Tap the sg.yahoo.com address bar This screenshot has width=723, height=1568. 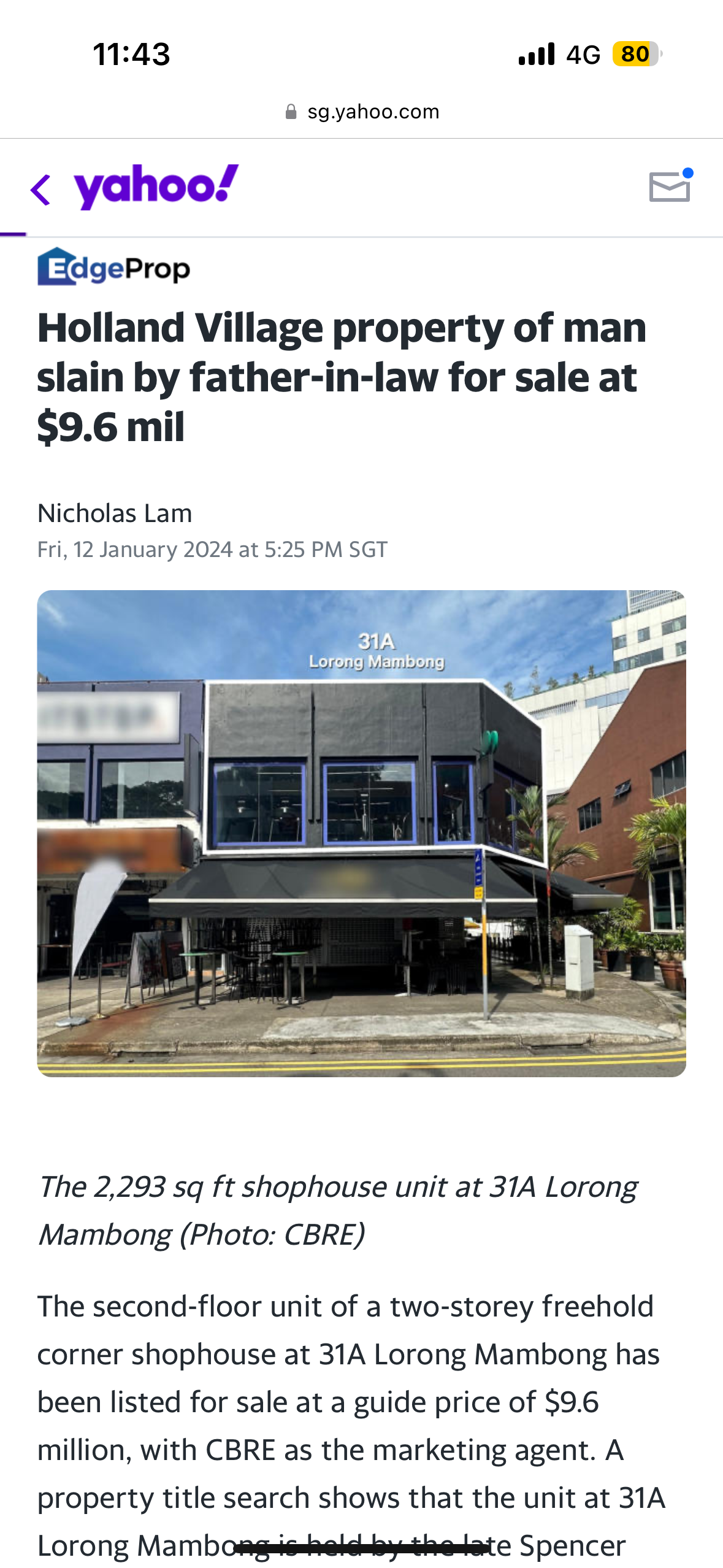pyautogui.click(x=362, y=112)
